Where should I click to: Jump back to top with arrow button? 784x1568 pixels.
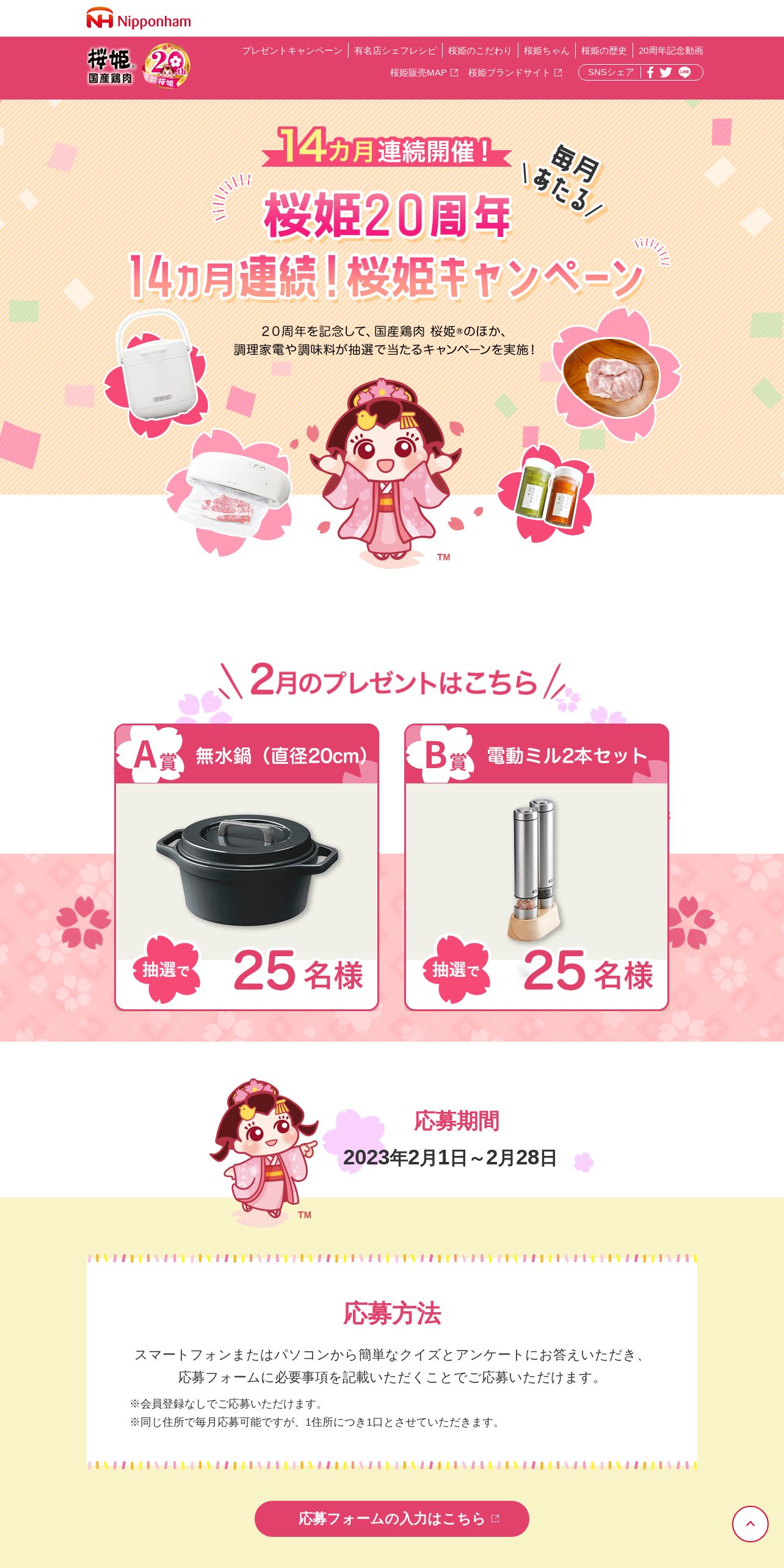750,1523
